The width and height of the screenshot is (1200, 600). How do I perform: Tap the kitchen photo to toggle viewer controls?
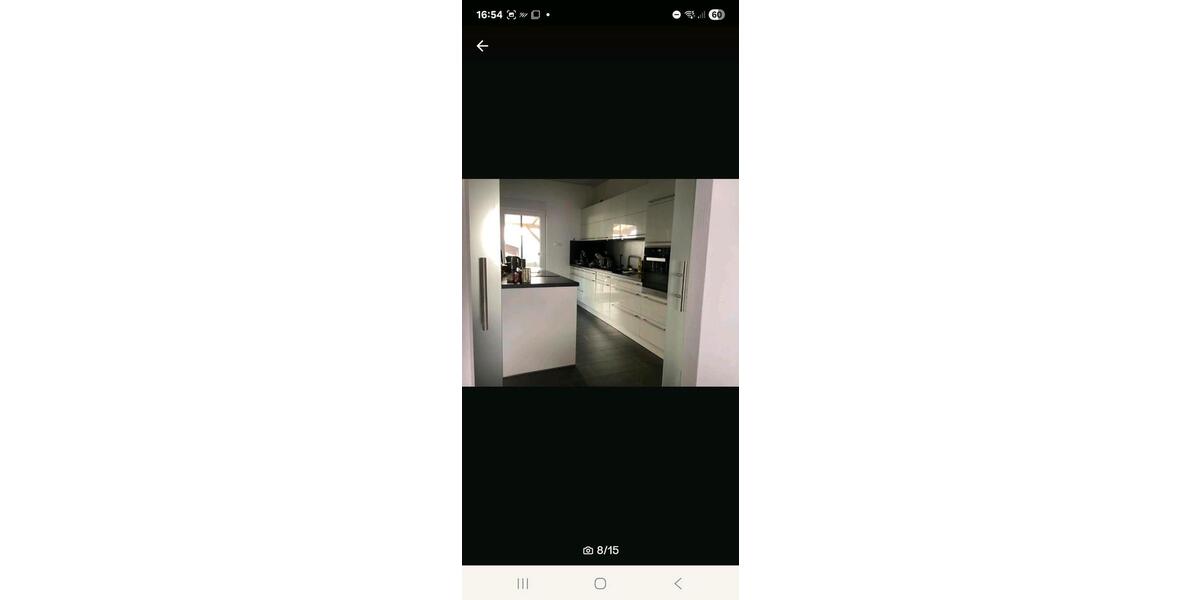point(600,283)
